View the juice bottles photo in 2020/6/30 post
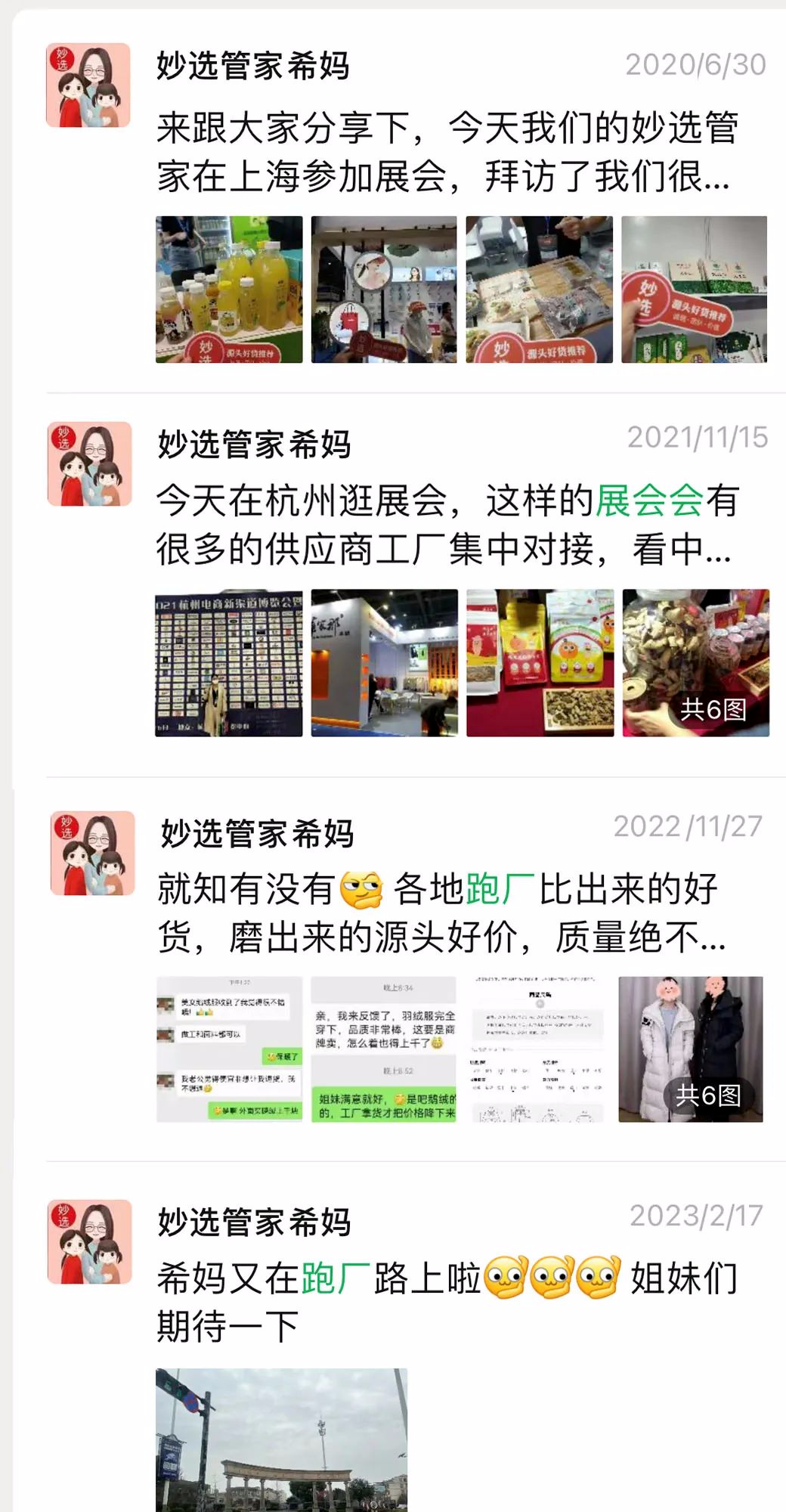 click(229, 290)
